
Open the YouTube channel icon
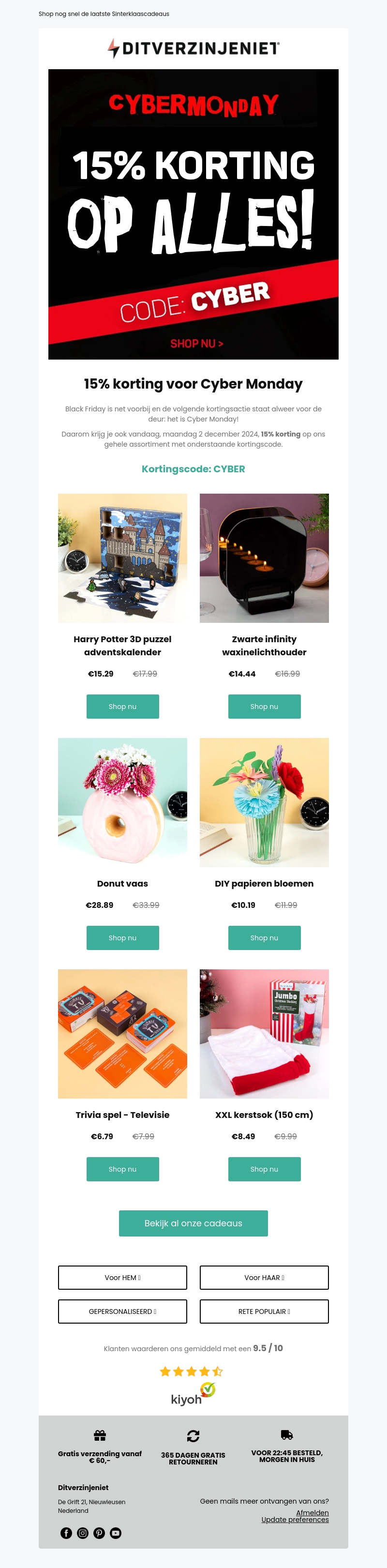coord(116,1533)
